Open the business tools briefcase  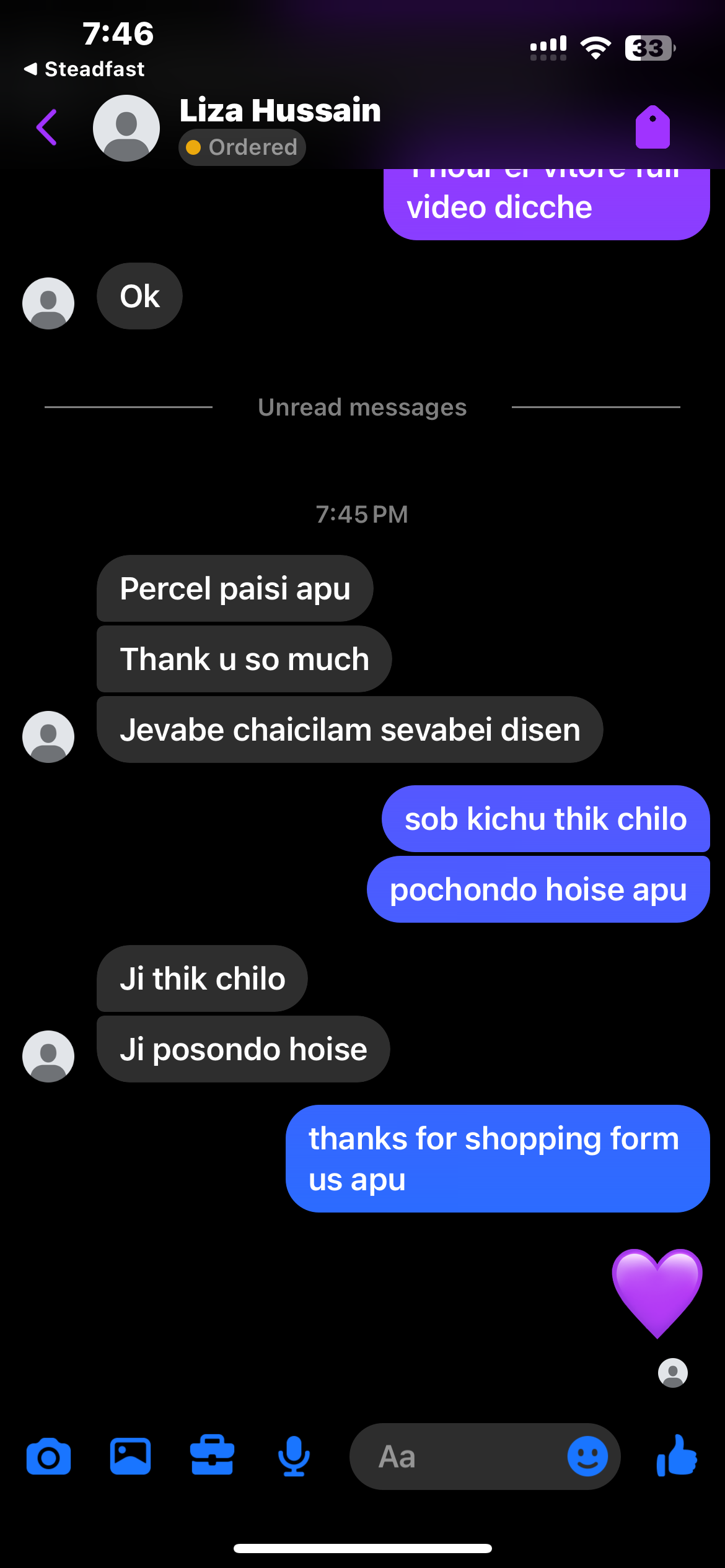(x=212, y=1457)
